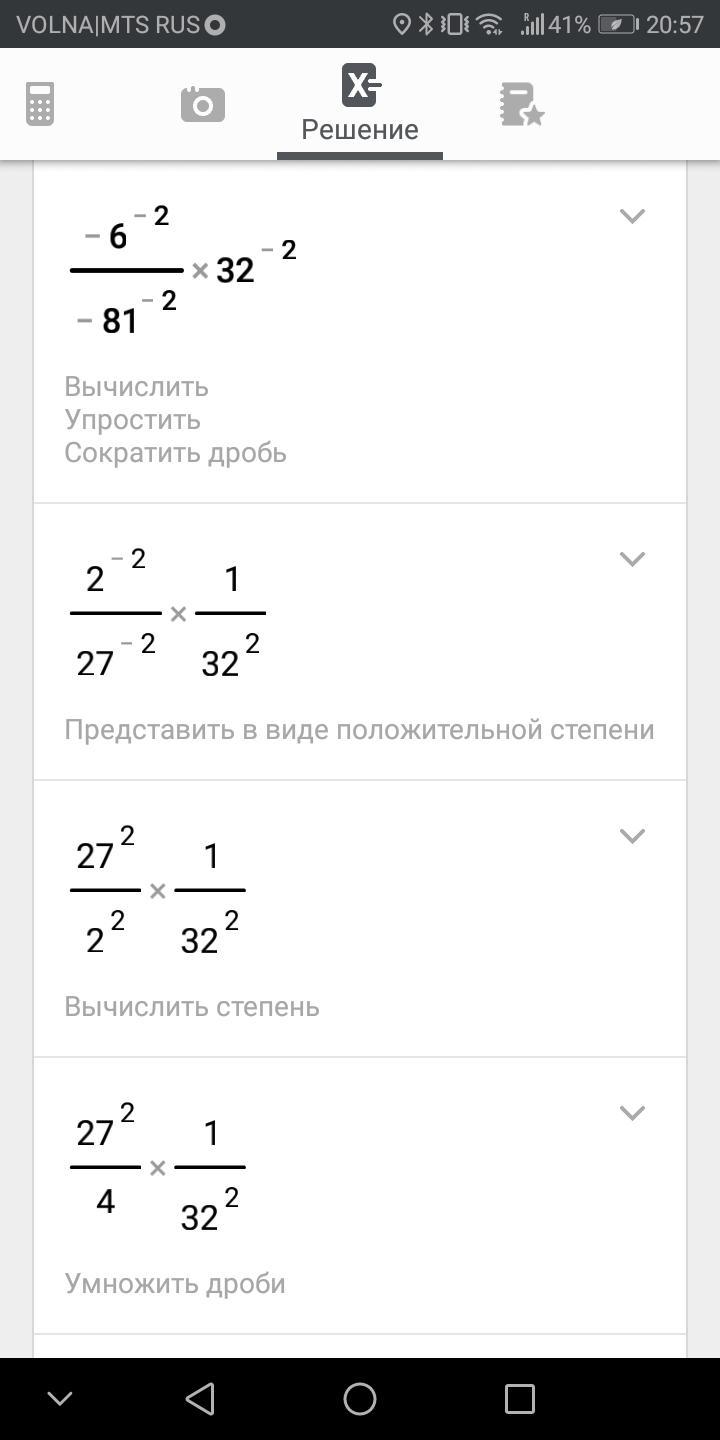Open recent apps from navigation bar
This screenshot has height=1440, width=720.
(x=519, y=1398)
